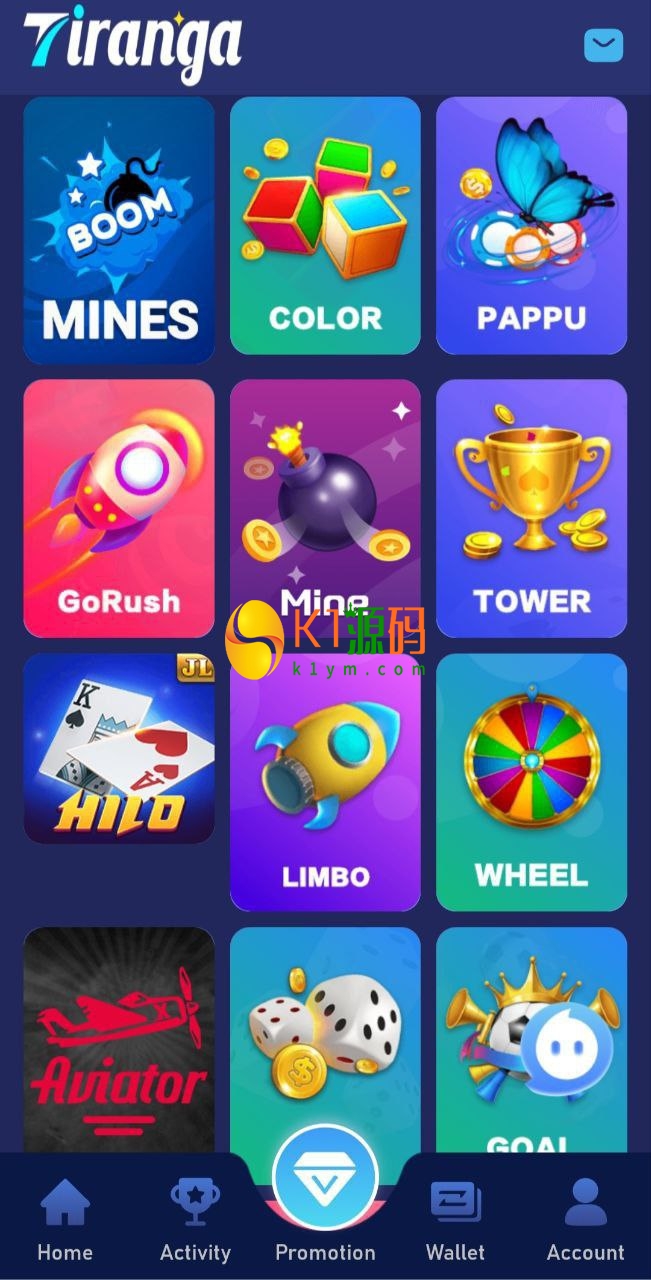Switch to the Wallet tab
The image size is (651, 1280).
click(x=455, y=1220)
